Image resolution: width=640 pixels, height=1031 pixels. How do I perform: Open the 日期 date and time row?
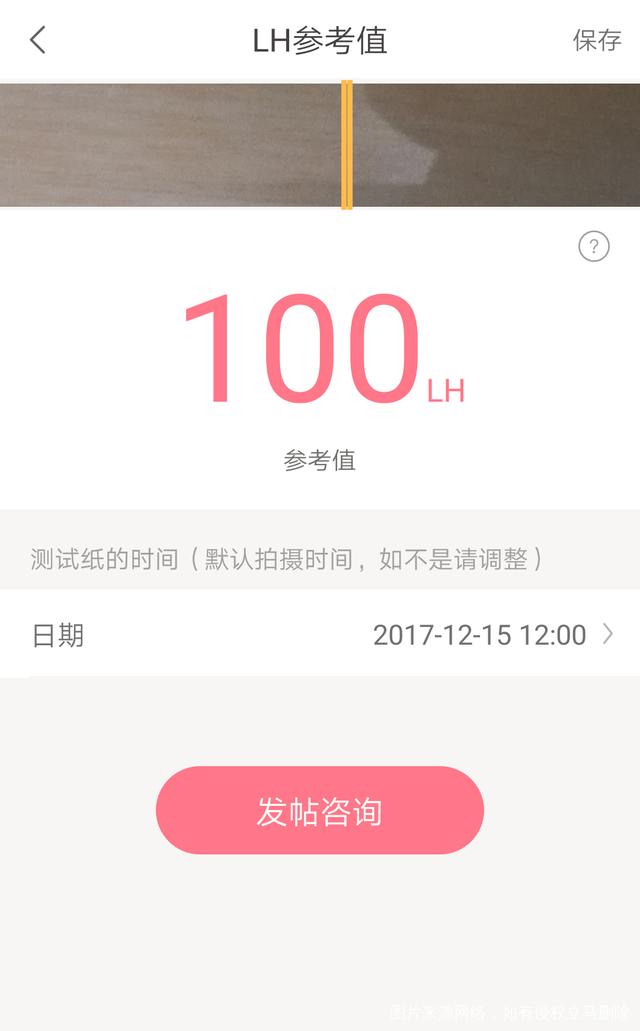[x=320, y=634]
